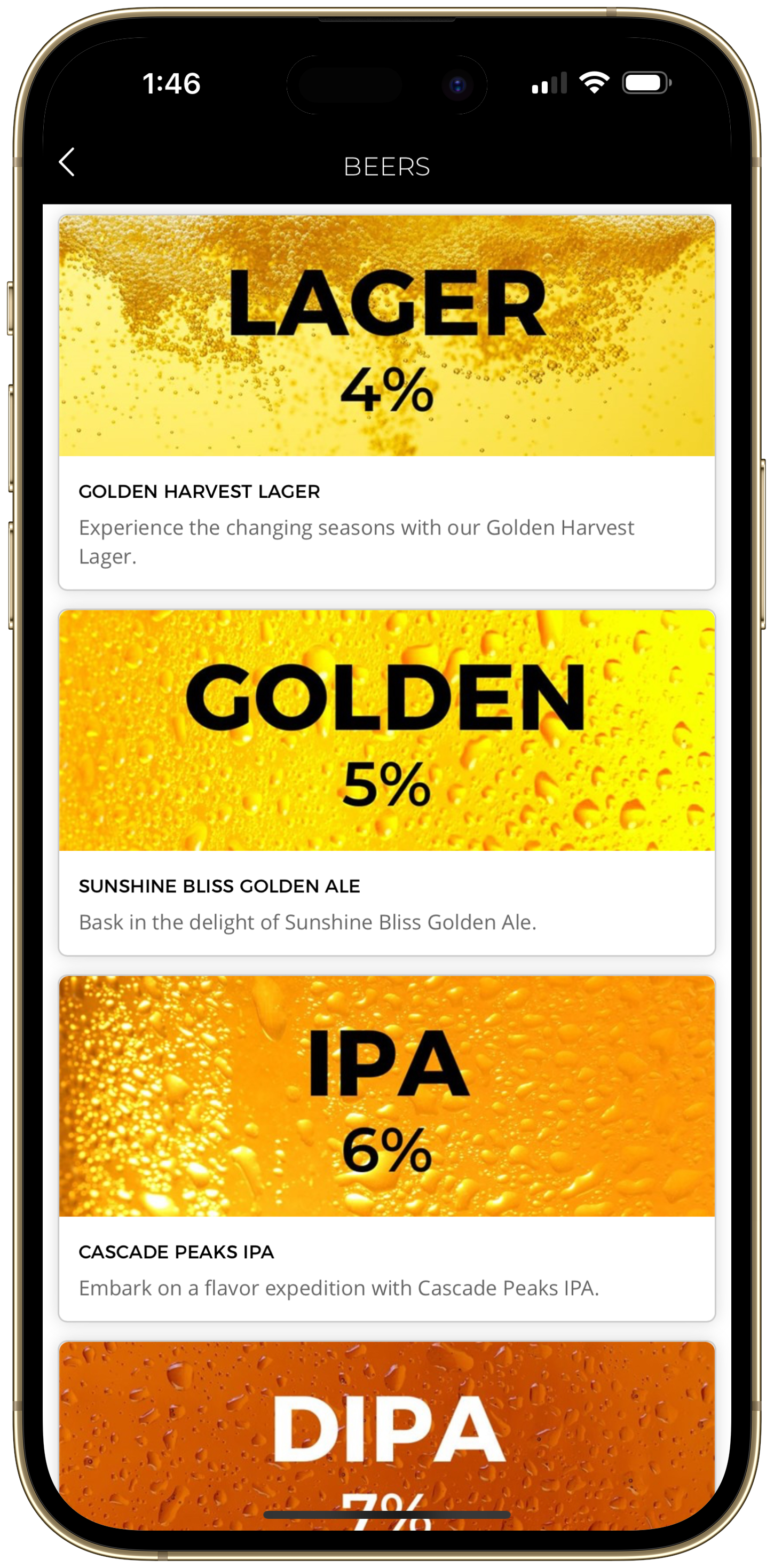Open the Golden Harvest Lager card
This screenshot has height=1568, width=774.
pyautogui.click(x=386, y=402)
